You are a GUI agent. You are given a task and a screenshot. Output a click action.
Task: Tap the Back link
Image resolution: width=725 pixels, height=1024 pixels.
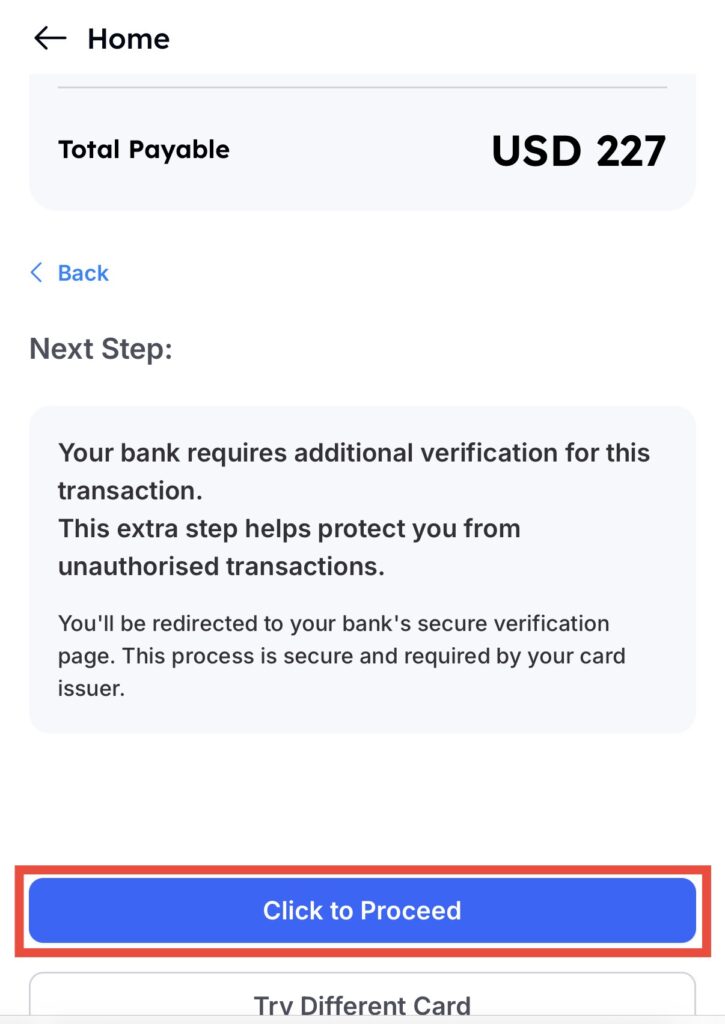click(70, 273)
